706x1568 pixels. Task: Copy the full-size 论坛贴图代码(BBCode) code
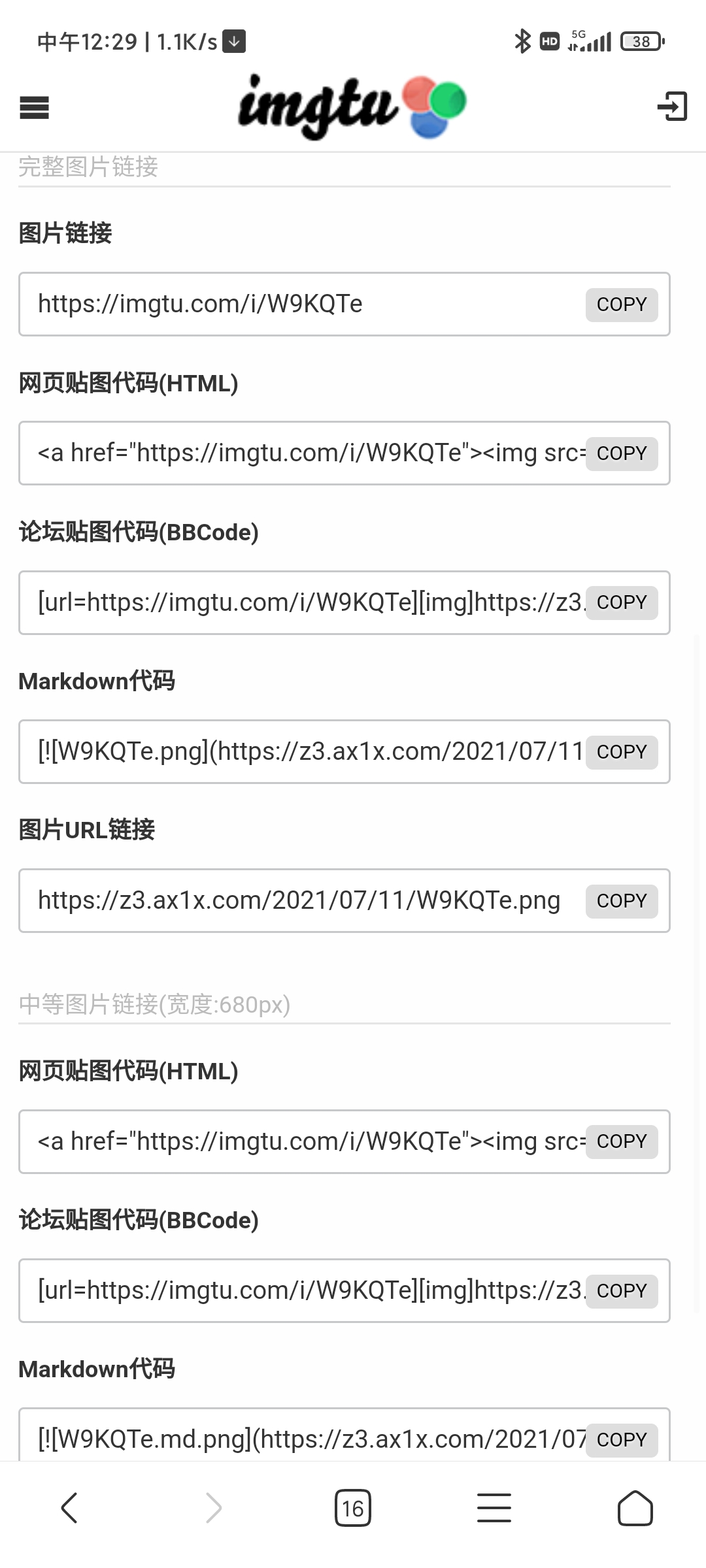tap(621, 602)
